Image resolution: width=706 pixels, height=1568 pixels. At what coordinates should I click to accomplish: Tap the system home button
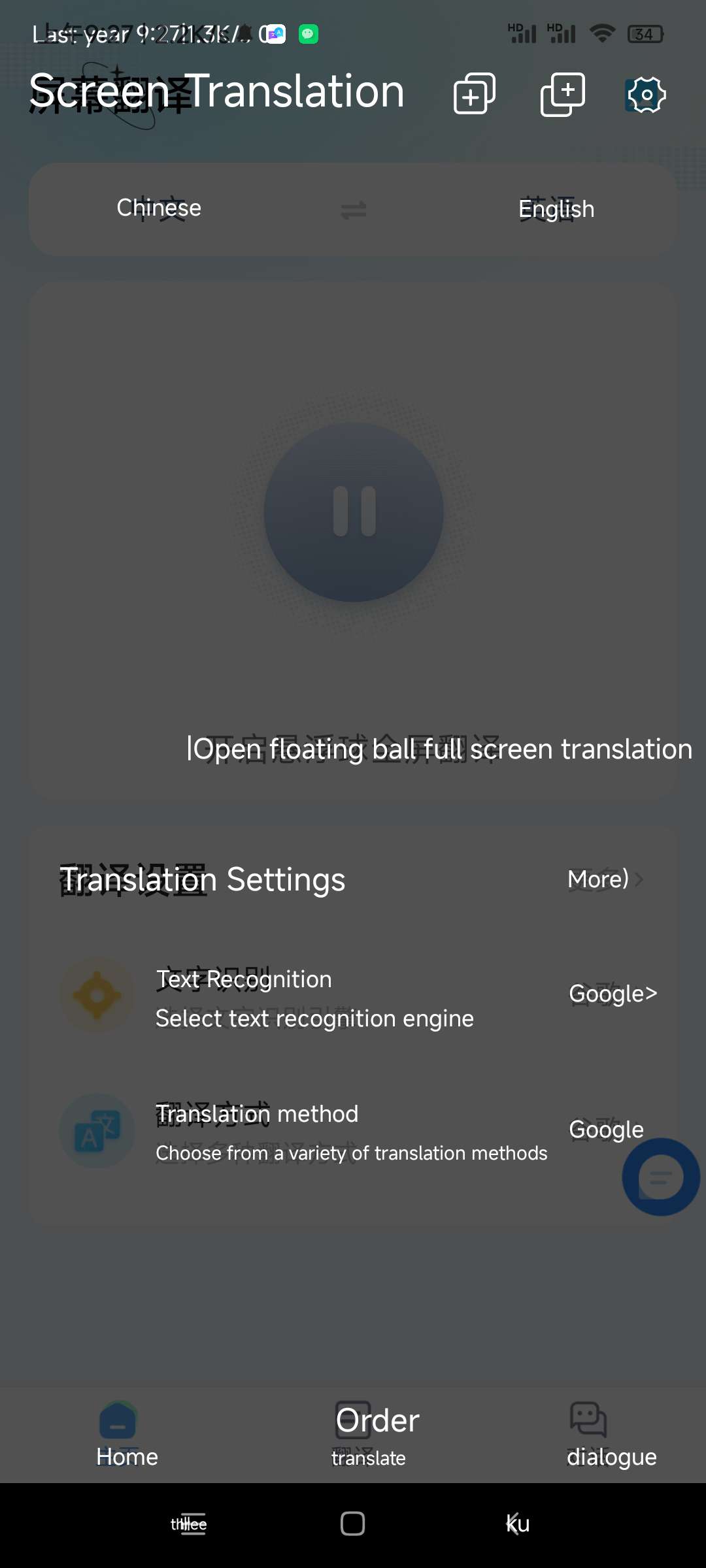coord(352,1524)
